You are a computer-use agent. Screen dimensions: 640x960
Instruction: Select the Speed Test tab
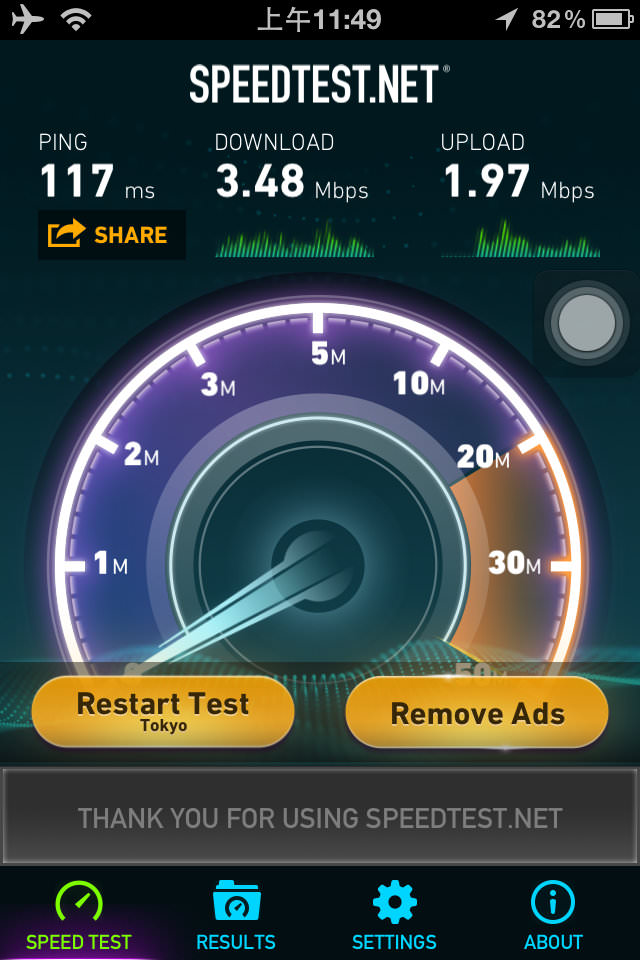point(79,915)
